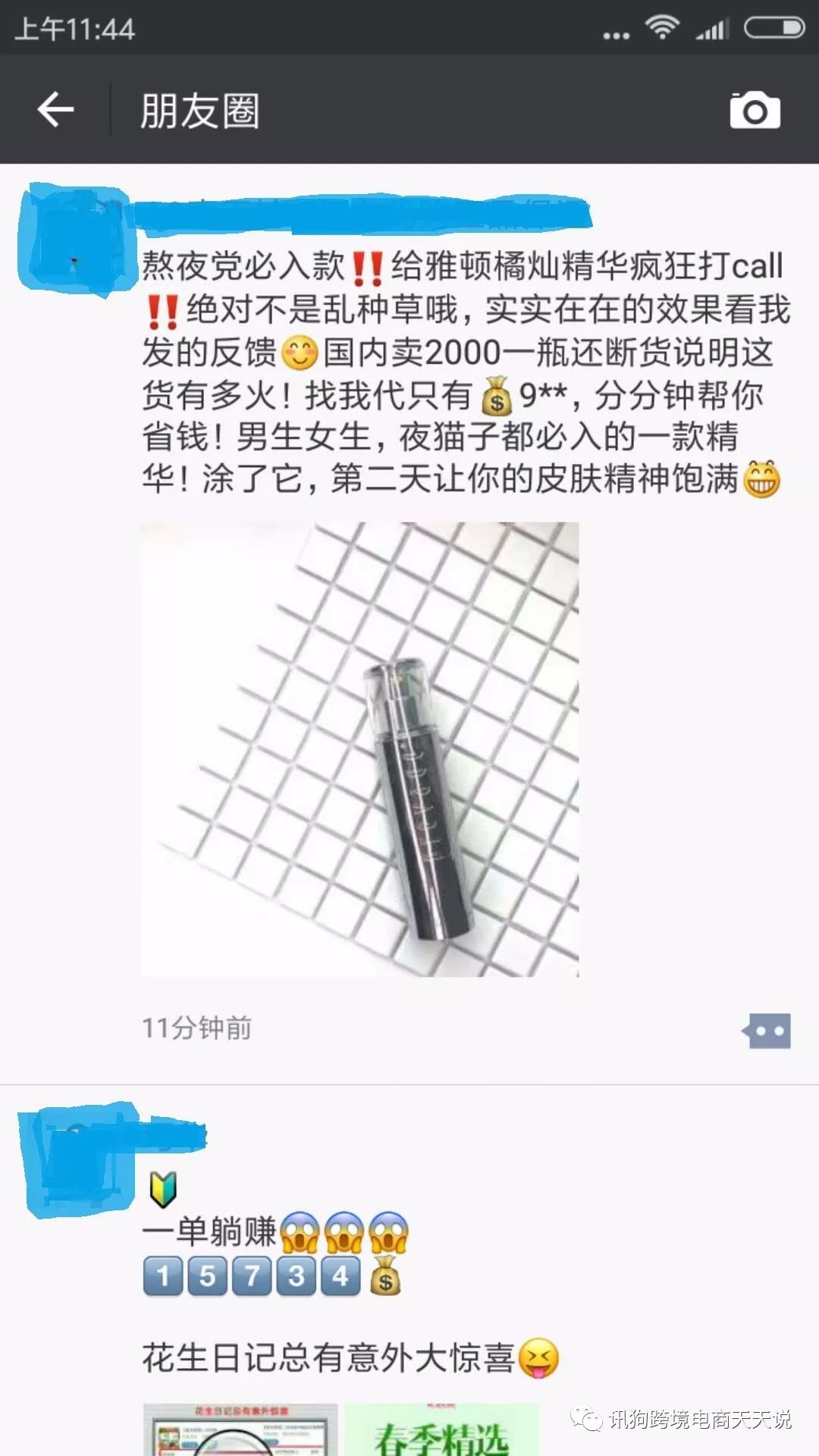Open the camera to post a moment

755,111
